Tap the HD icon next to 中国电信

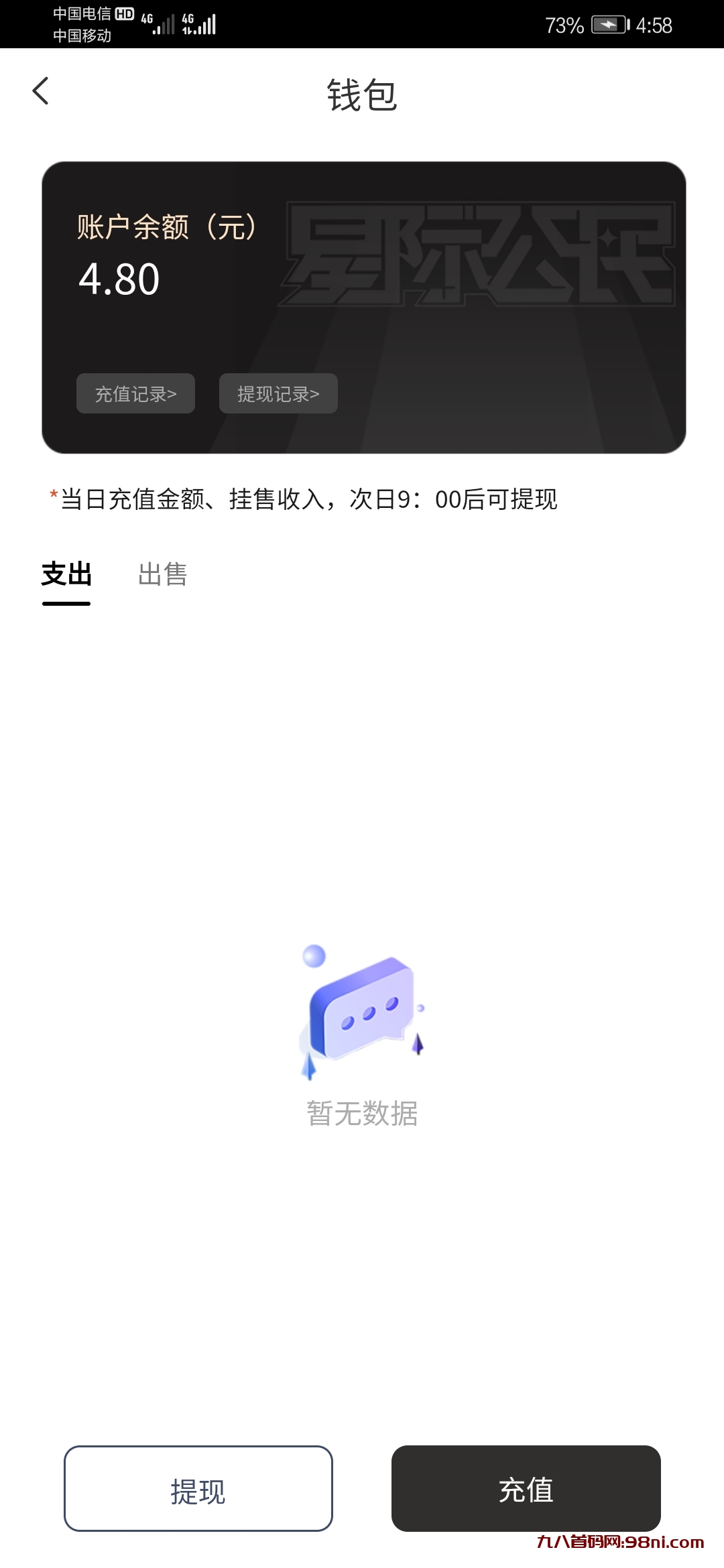pos(124,13)
